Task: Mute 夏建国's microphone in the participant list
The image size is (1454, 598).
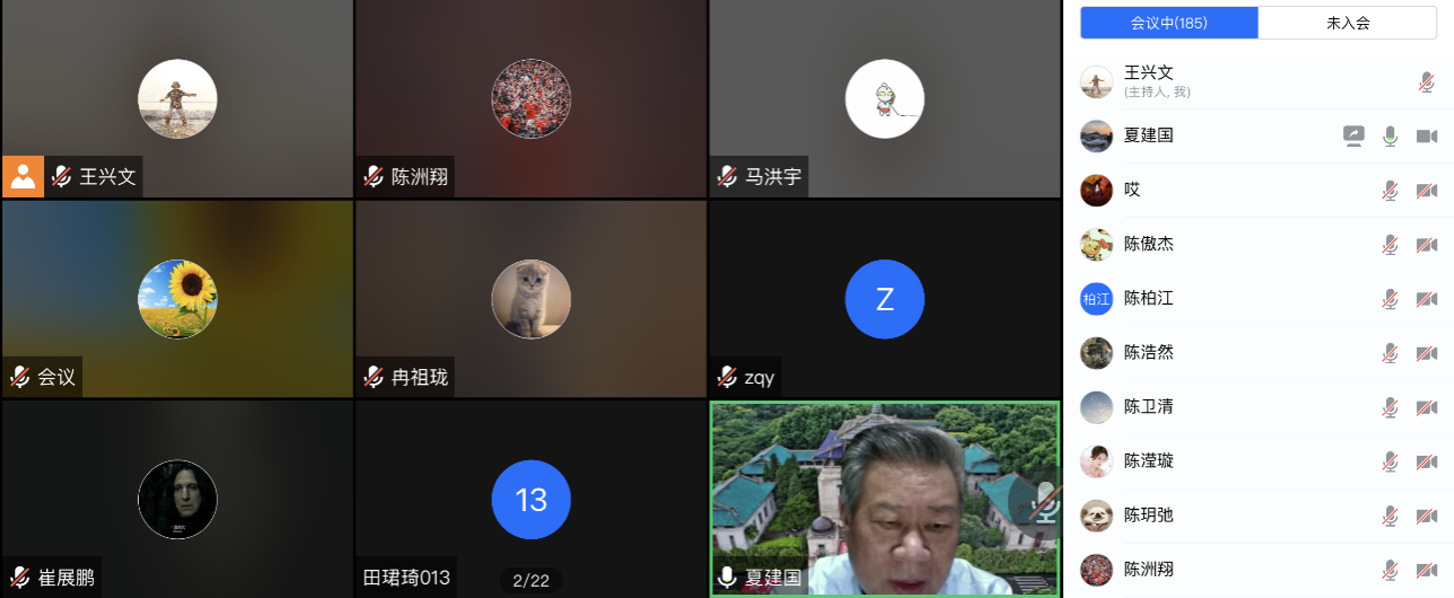Action: (x=1390, y=136)
